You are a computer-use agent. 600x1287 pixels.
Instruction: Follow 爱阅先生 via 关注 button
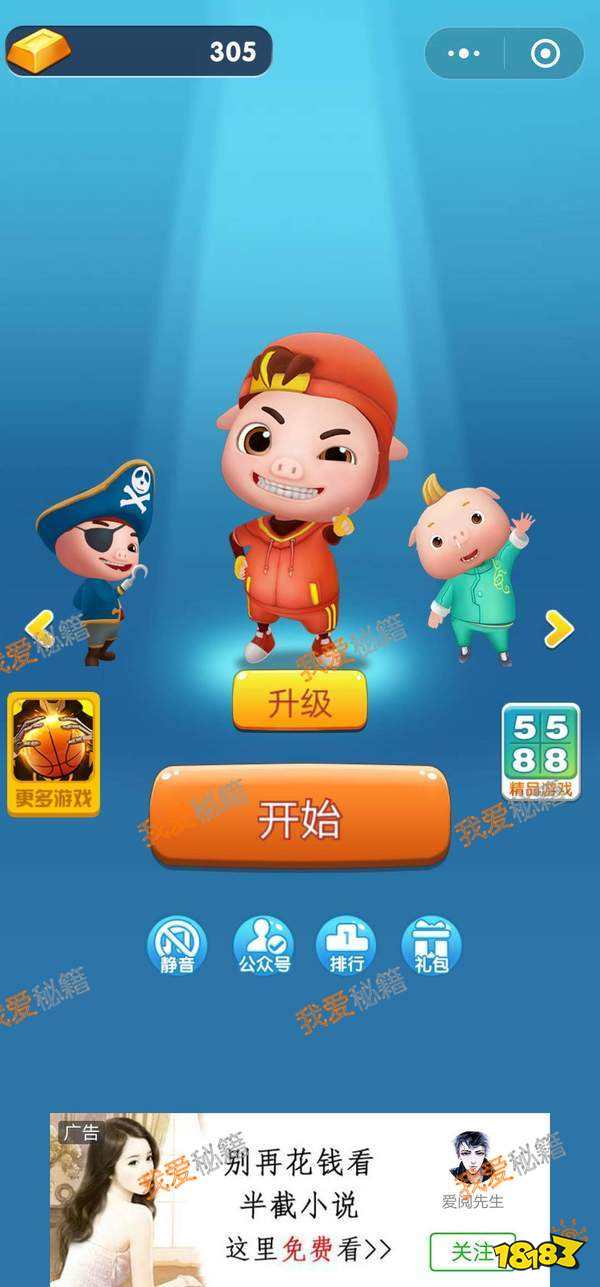click(472, 1251)
